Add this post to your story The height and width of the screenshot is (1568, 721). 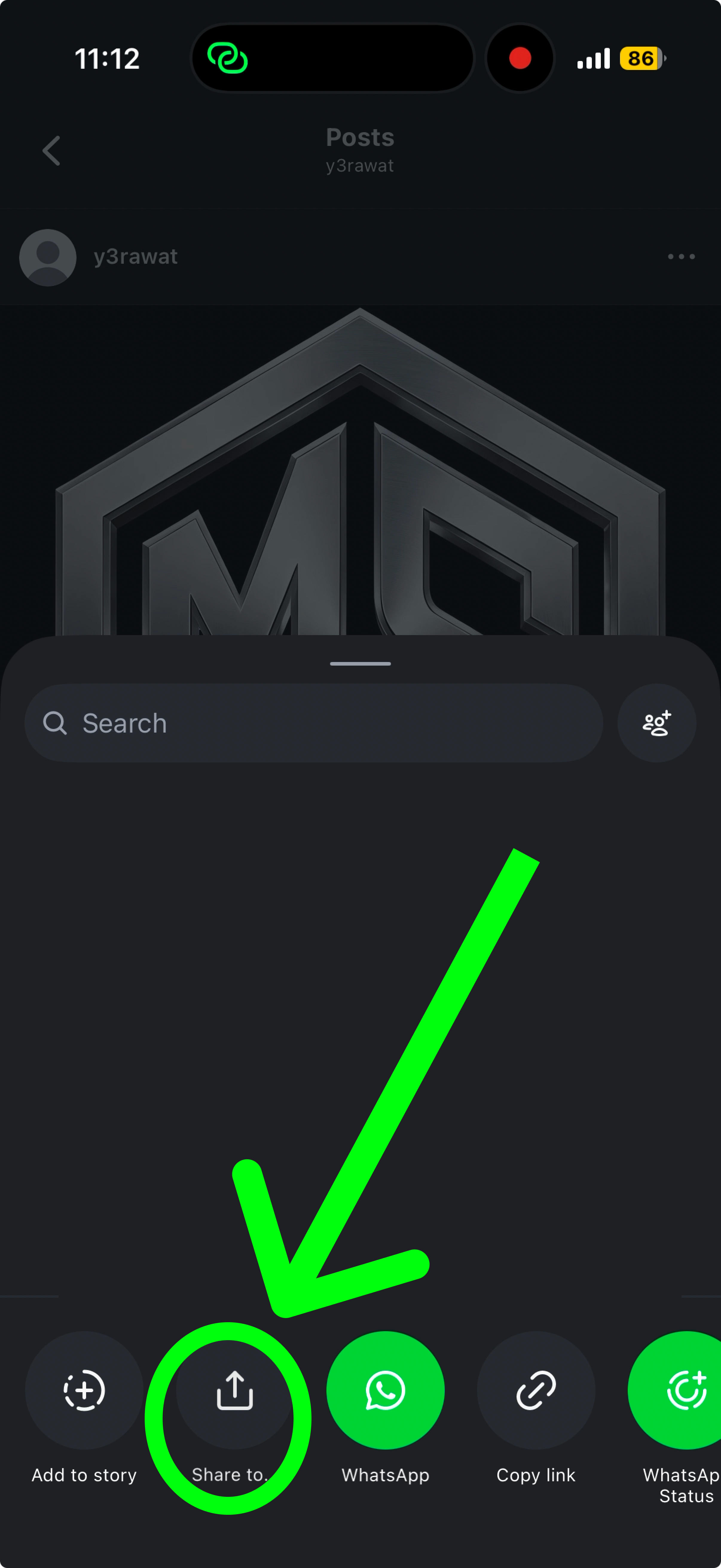pyautogui.click(x=84, y=1390)
